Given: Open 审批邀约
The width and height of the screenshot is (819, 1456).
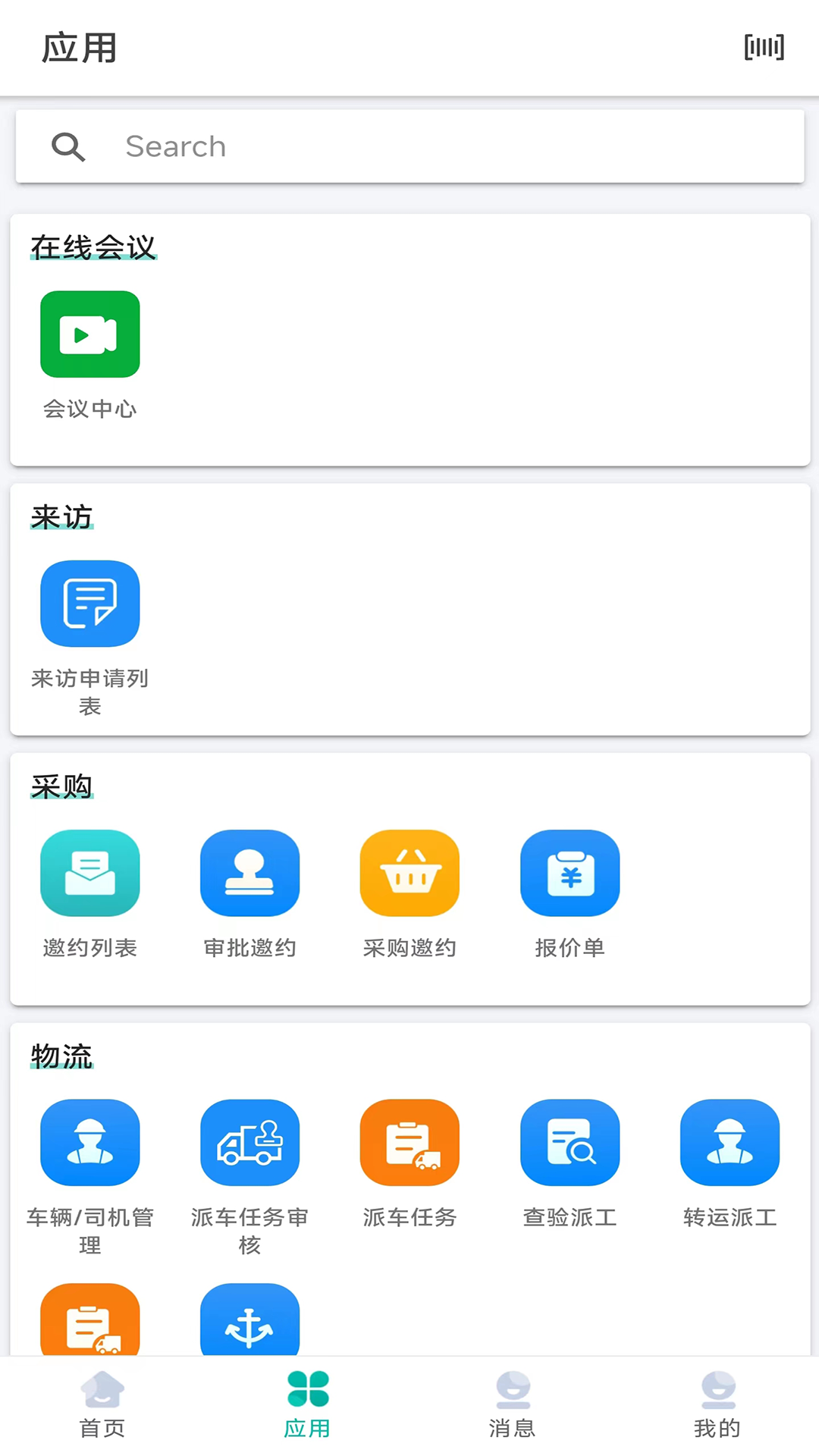Looking at the screenshot, I should (x=250, y=873).
